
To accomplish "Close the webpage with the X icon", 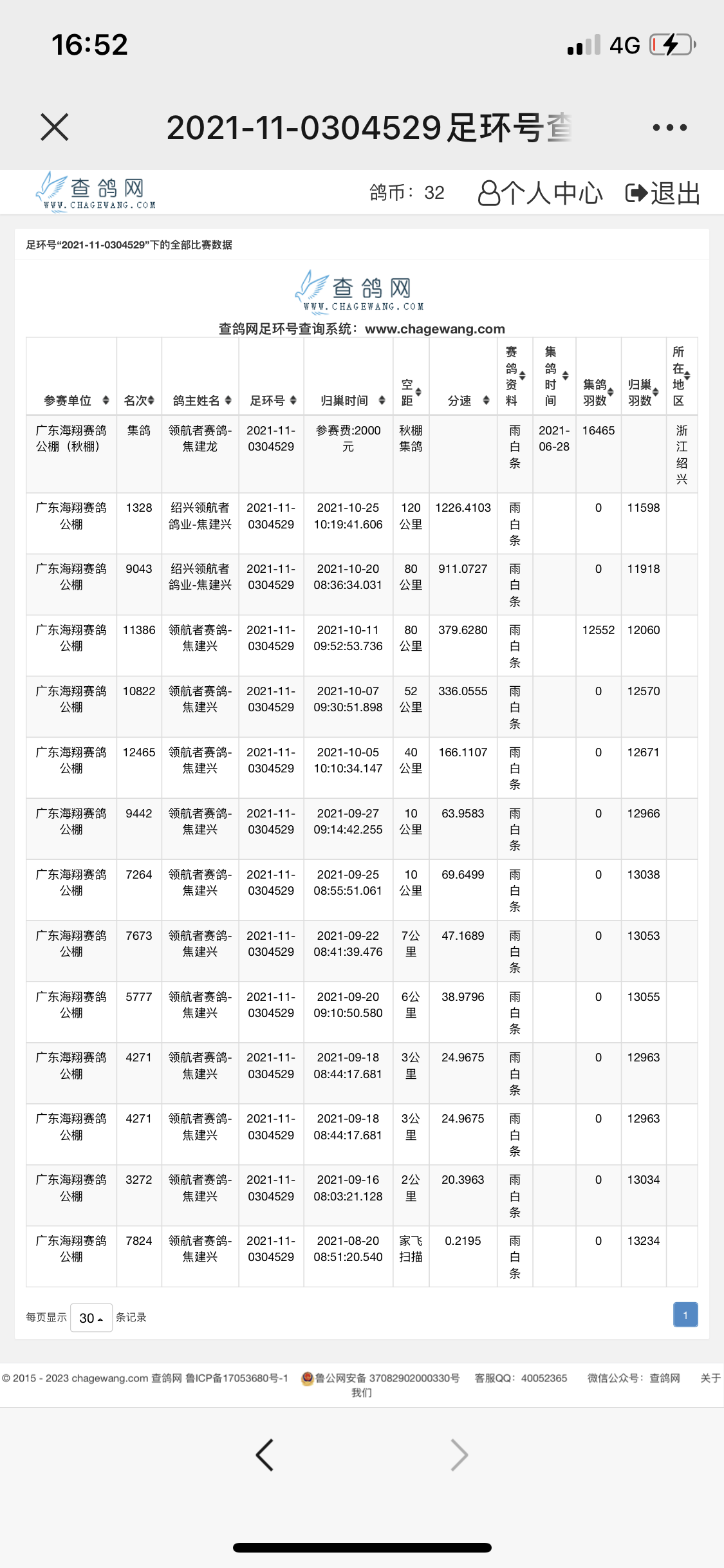I will [55, 127].
